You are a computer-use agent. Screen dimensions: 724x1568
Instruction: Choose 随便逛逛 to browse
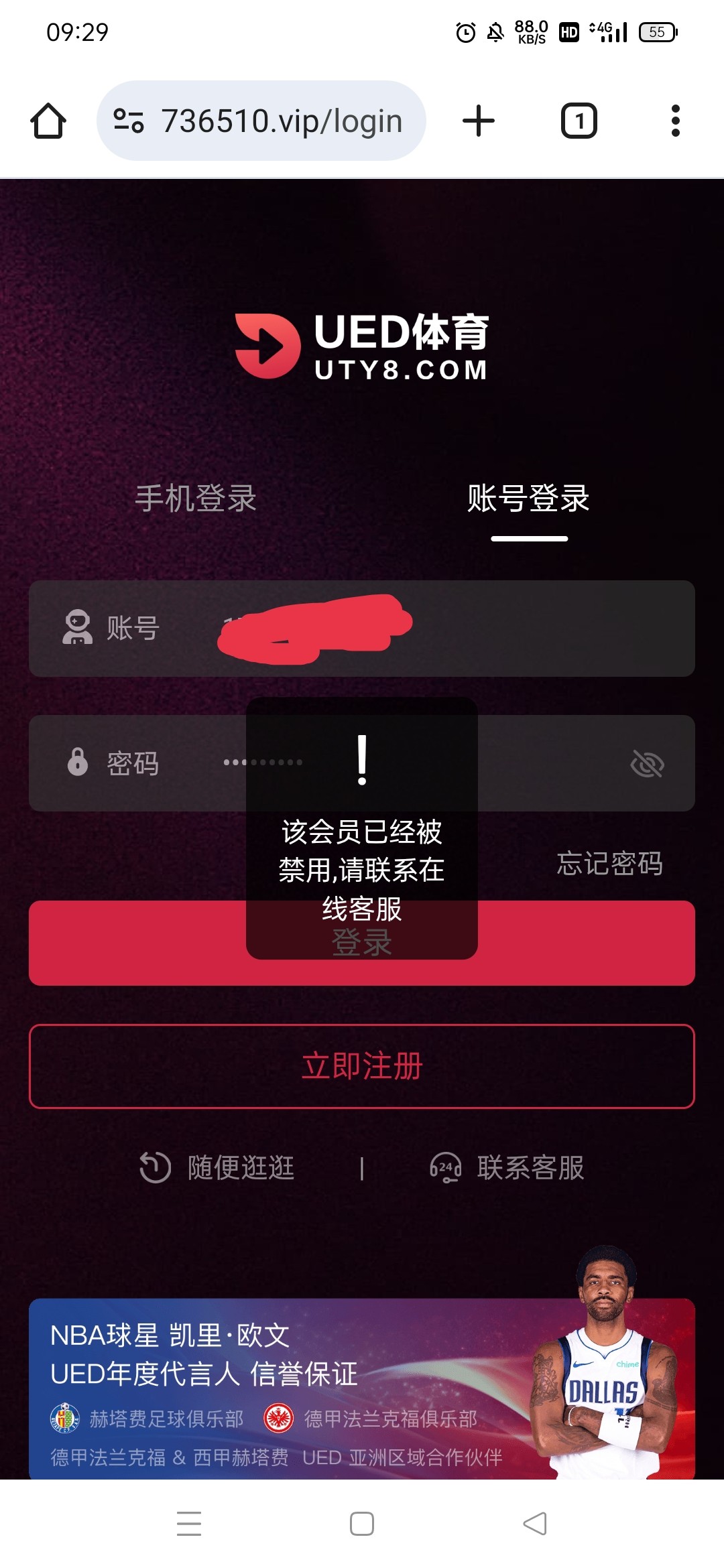(x=218, y=1168)
